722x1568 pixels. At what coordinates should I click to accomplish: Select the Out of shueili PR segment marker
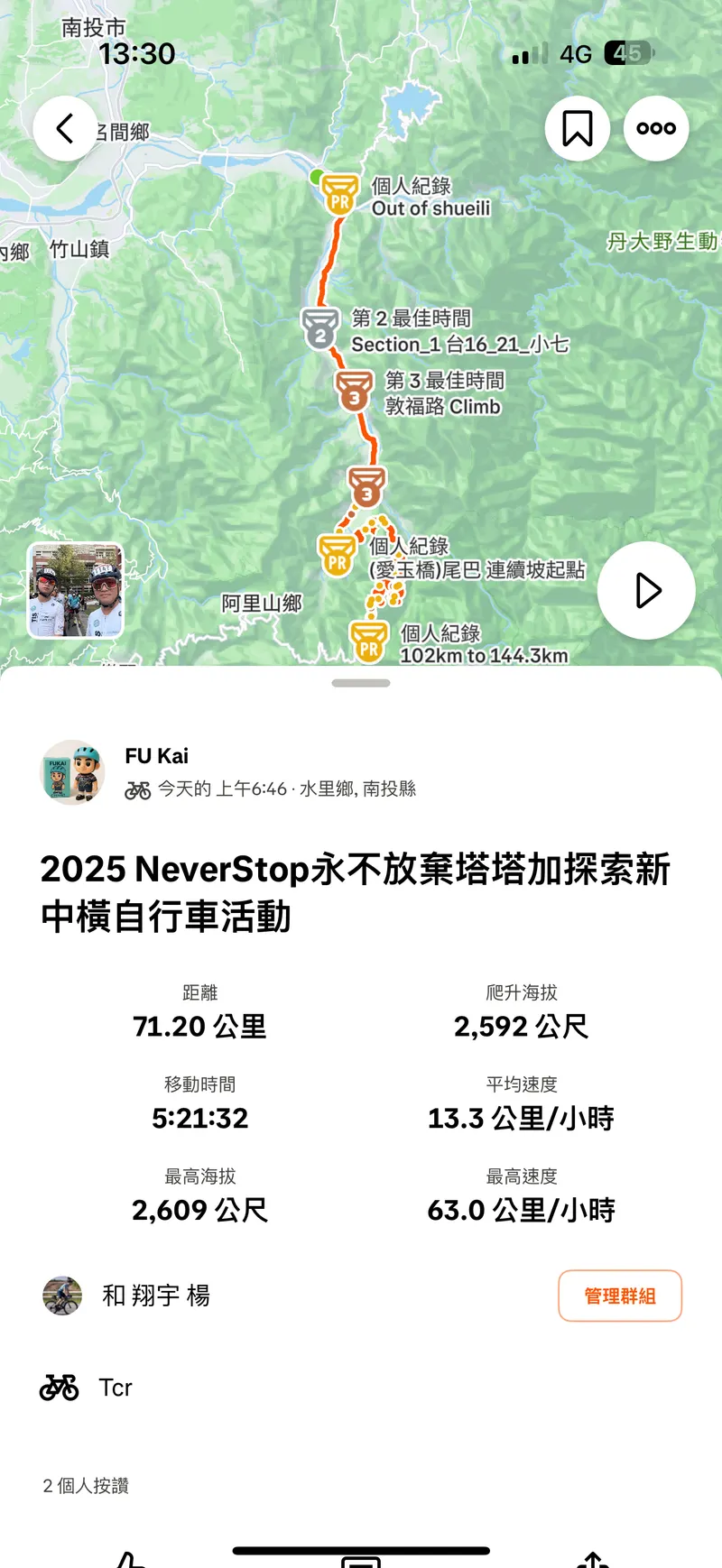(x=339, y=195)
